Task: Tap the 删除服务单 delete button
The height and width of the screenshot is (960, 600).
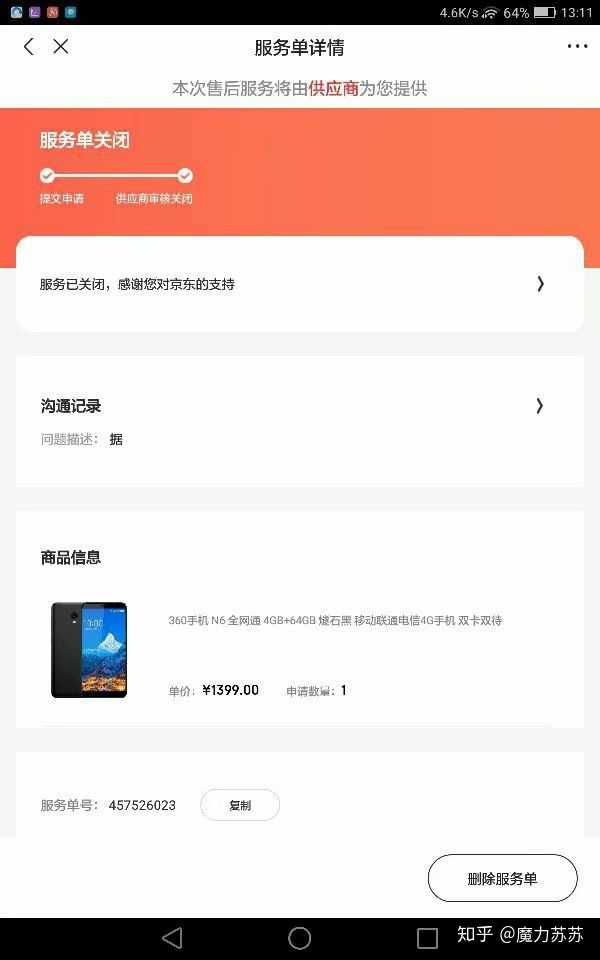Action: pyautogui.click(x=502, y=879)
